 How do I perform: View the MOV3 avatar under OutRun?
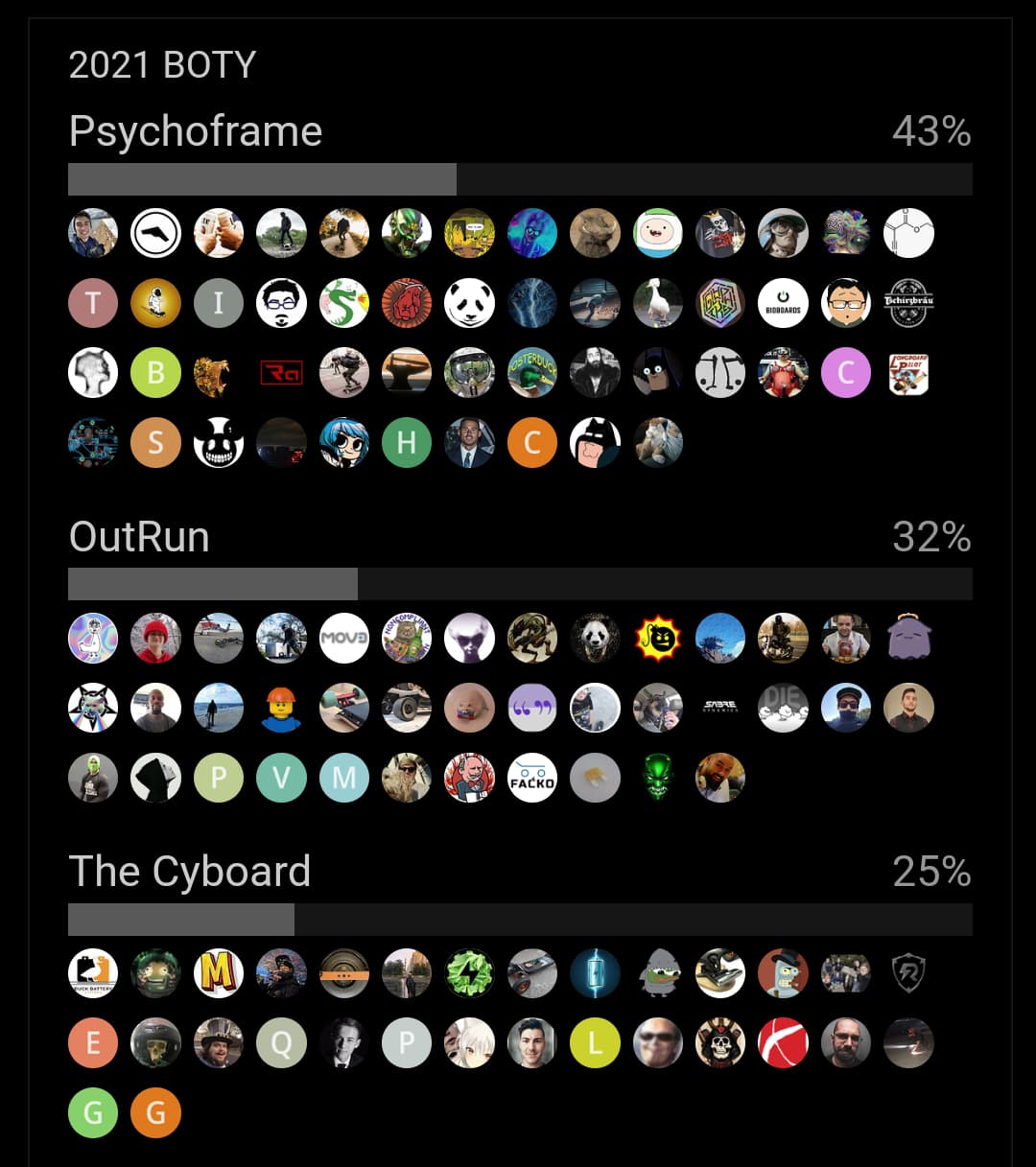[344, 638]
